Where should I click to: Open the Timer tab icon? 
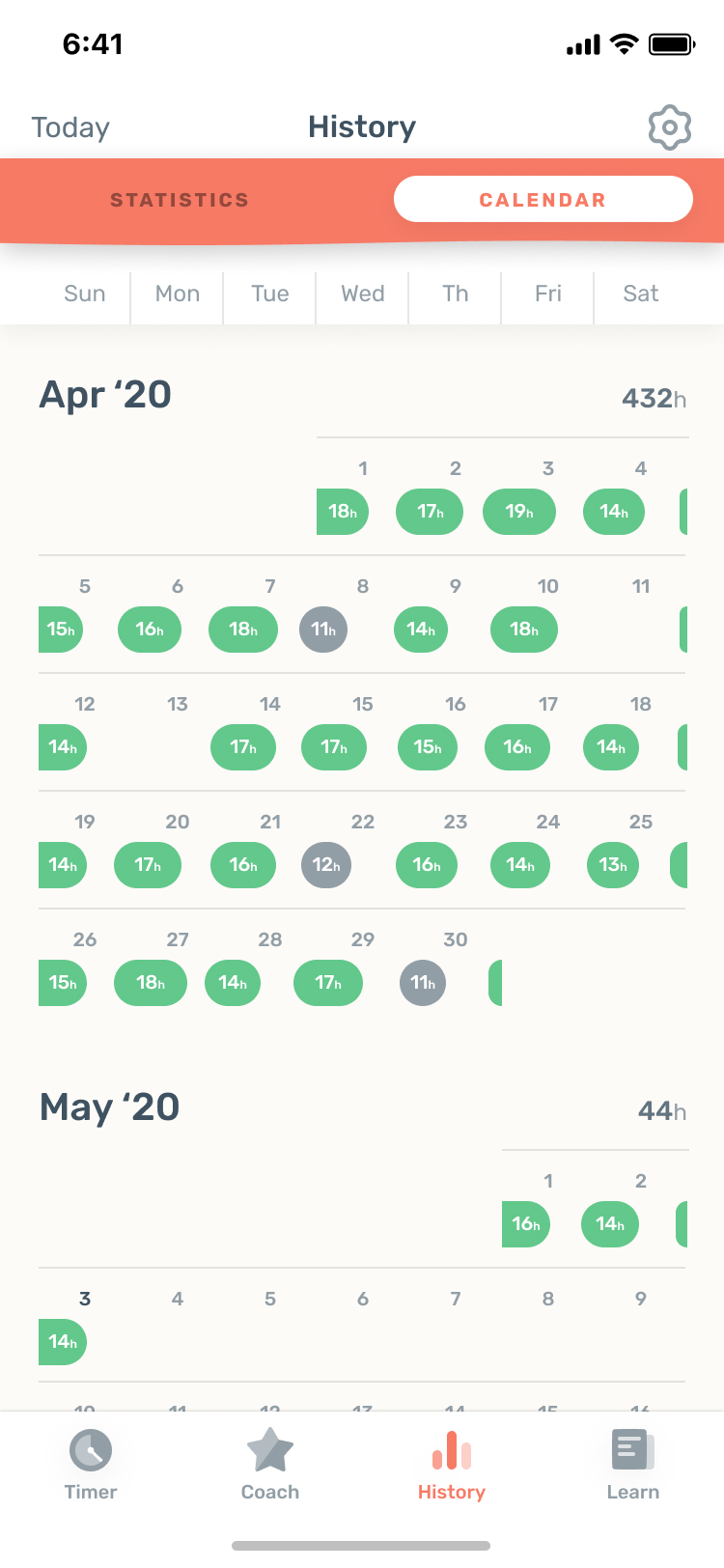pos(90,1449)
